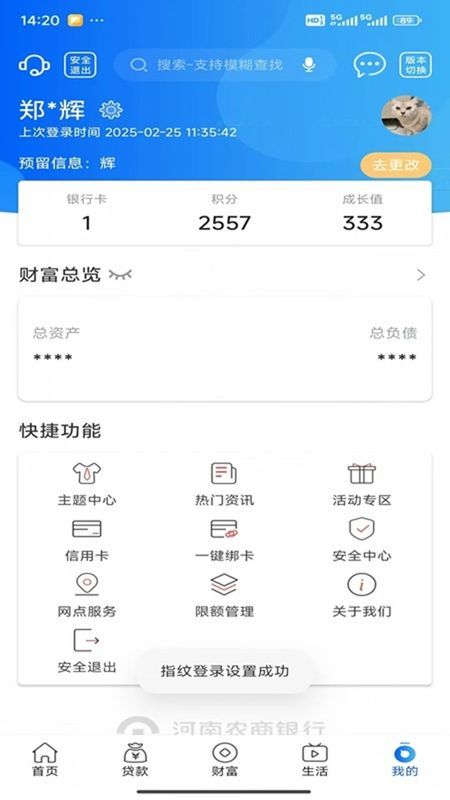Open the search box 搜索-支持模糊查找
Viewport: 450px width, 800px height.
[224, 65]
